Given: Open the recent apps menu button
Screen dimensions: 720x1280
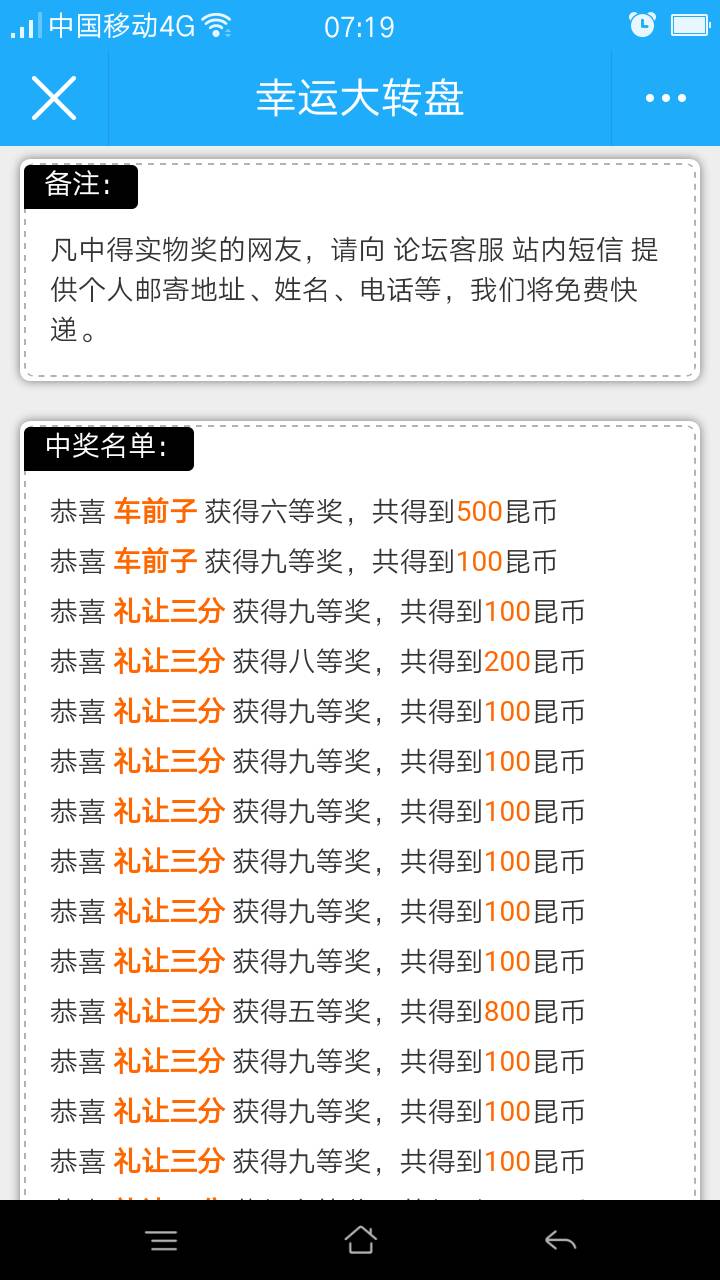Looking at the screenshot, I should (x=161, y=1240).
